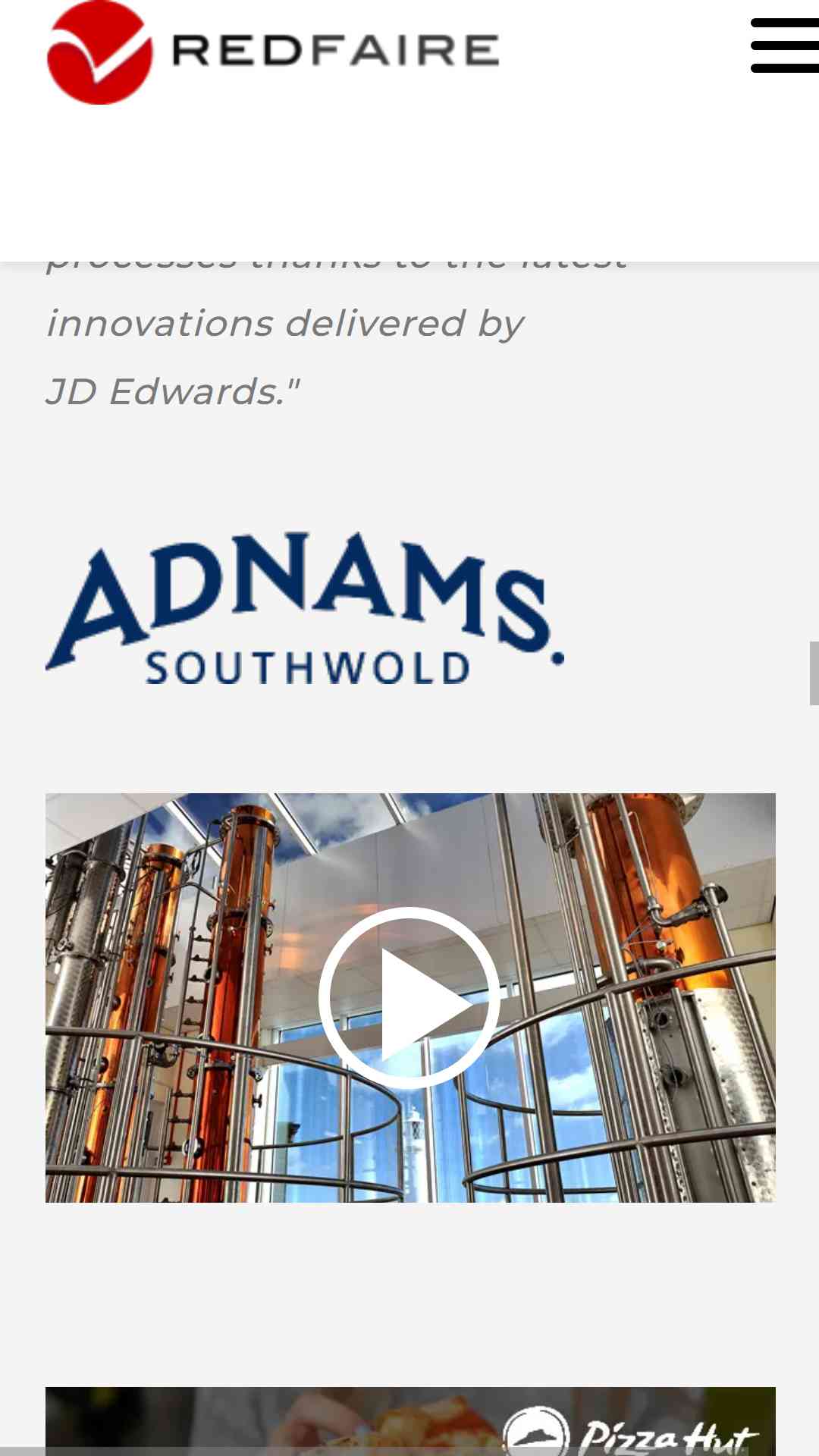The image size is (819, 1456).
Task: Go to the Redfaire homepage via logo
Action: pyautogui.click(x=273, y=52)
